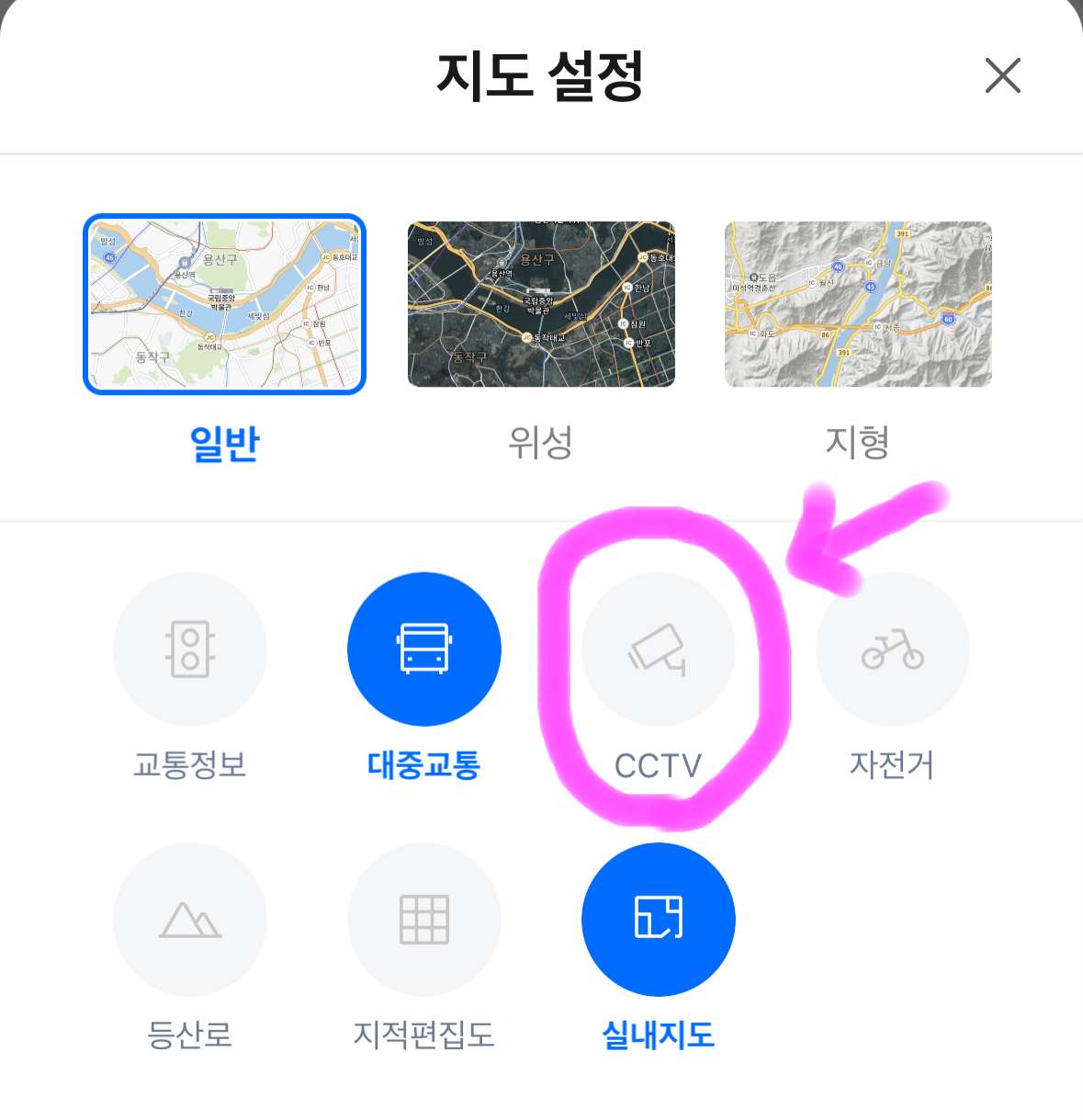Close the 지도 설정 dialog
Viewport: 1083px width, 1120px height.
point(1002,77)
